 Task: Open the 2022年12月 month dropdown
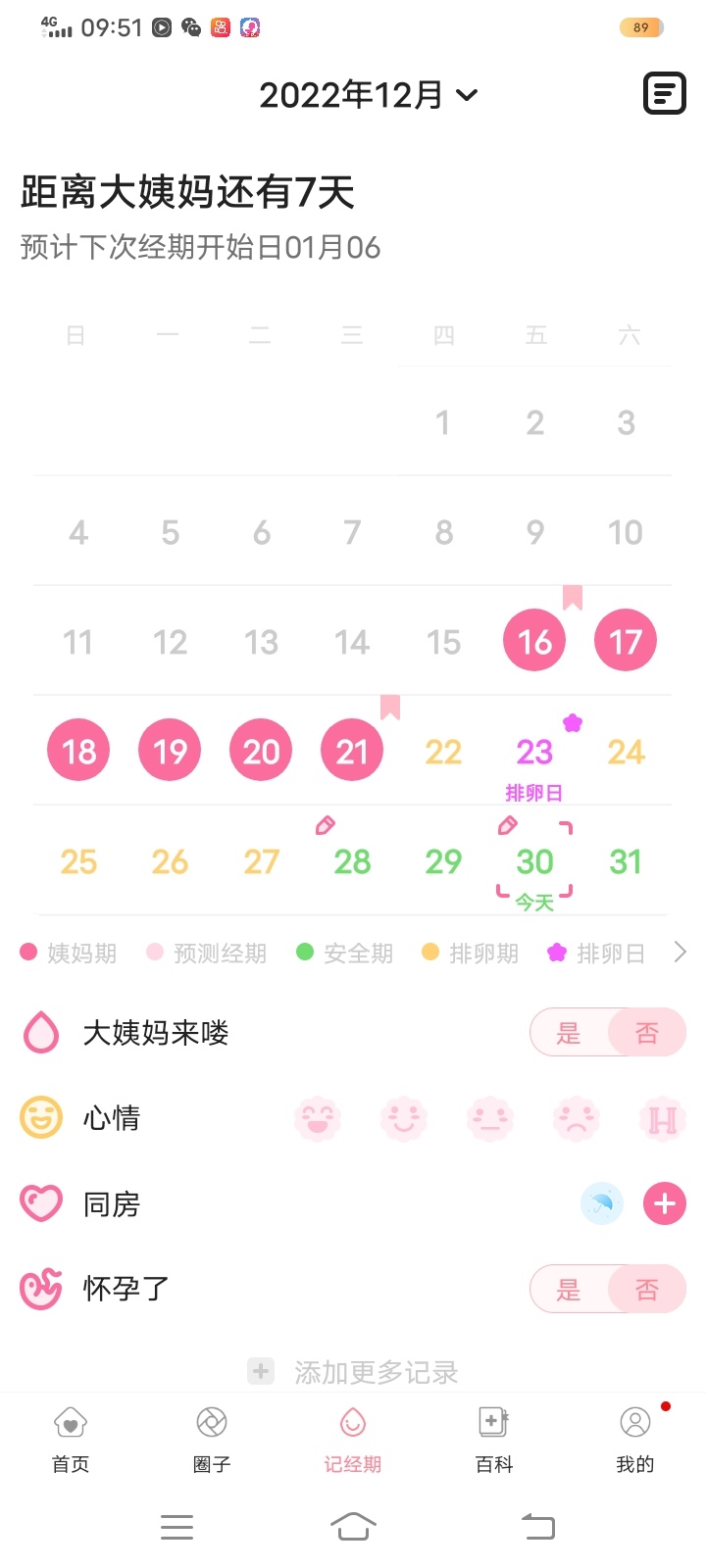point(368,95)
